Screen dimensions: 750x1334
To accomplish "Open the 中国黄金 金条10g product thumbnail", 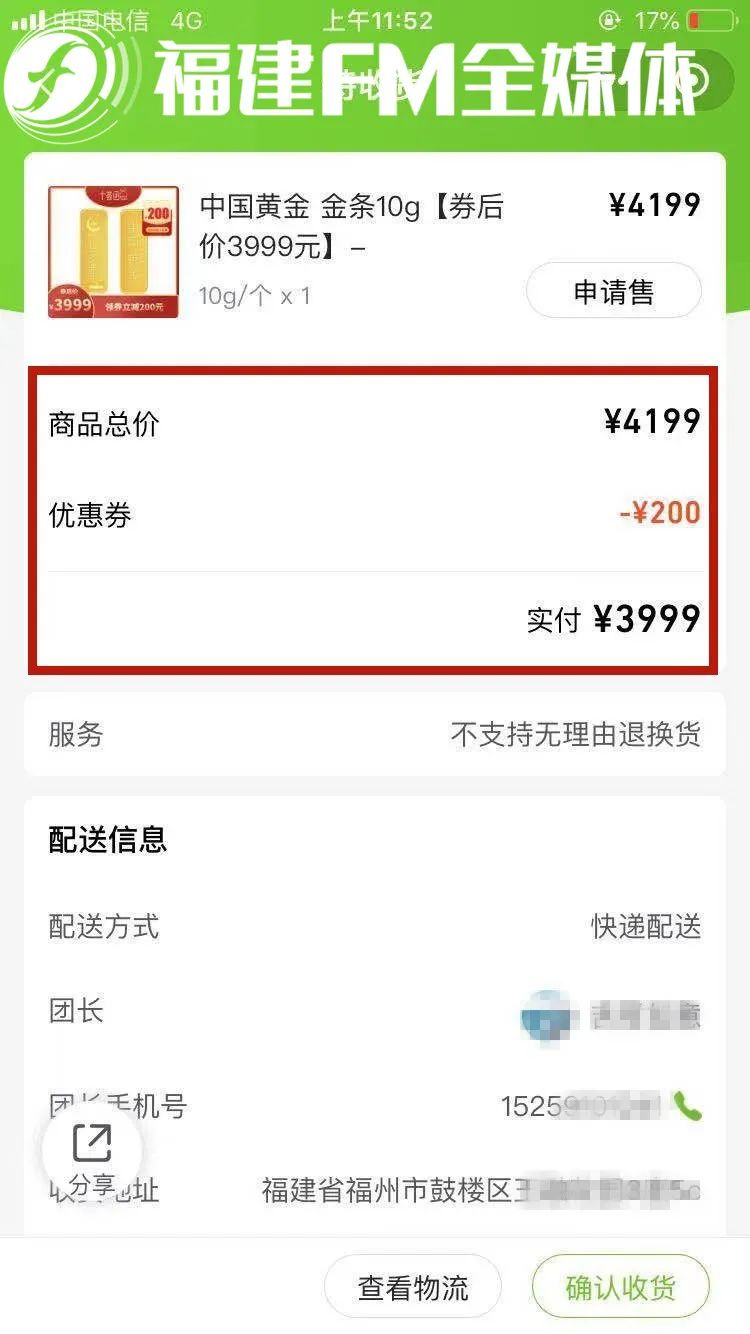I will pos(113,252).
